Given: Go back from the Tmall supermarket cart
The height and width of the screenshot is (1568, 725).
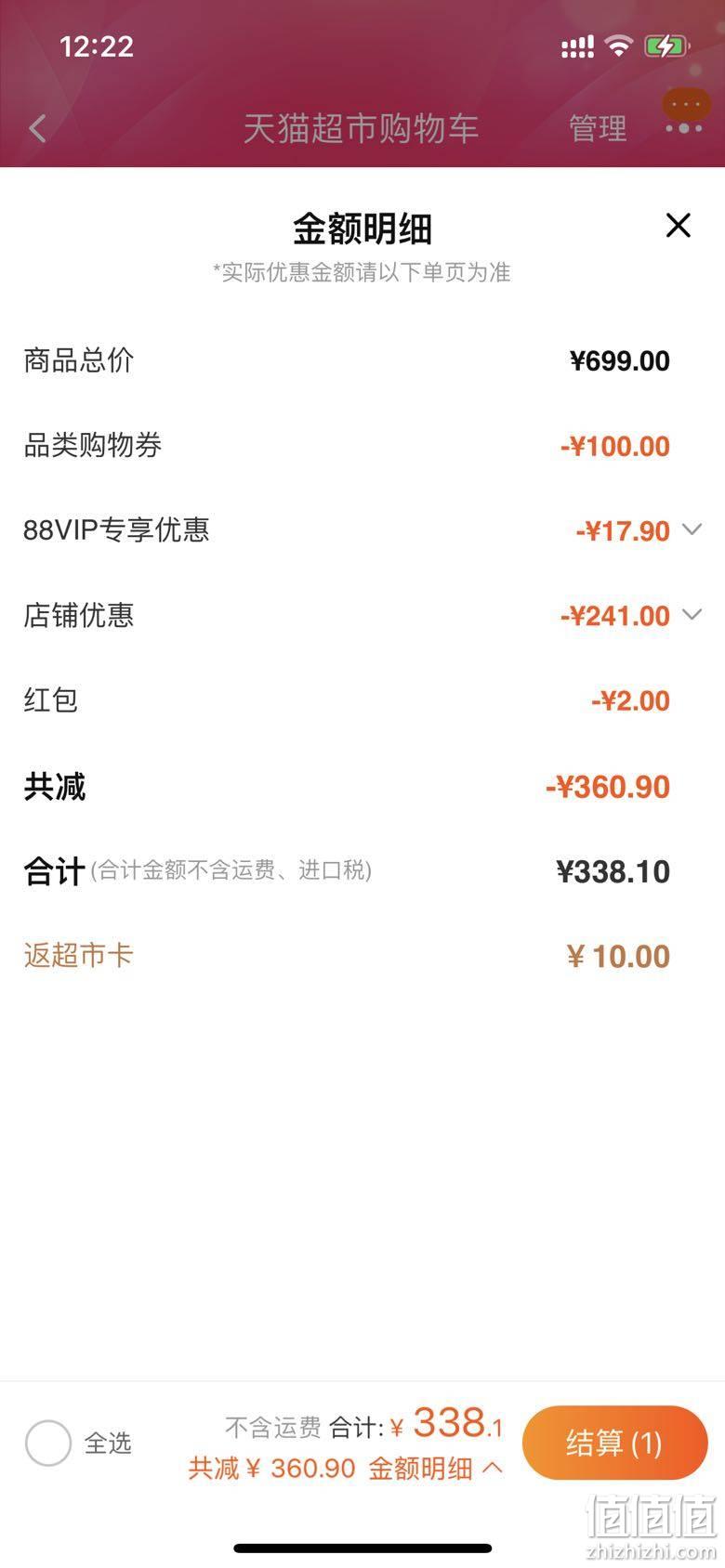Looking at the screenshot, I should (x=37, y=128).
